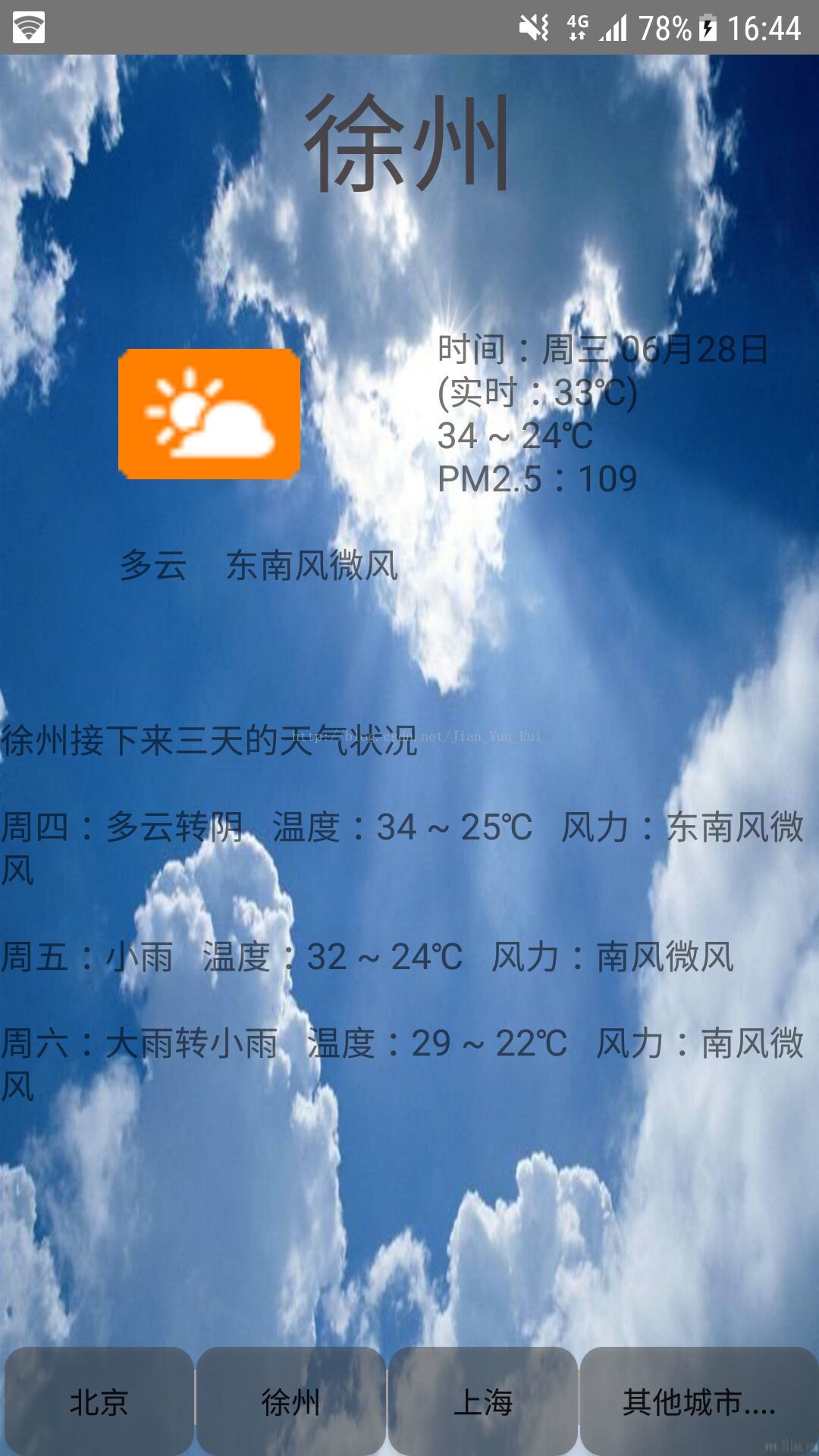Screen dimensions: 819x1456
Task: Open 其他城市 to choose another city
Action: [698, 1401]
